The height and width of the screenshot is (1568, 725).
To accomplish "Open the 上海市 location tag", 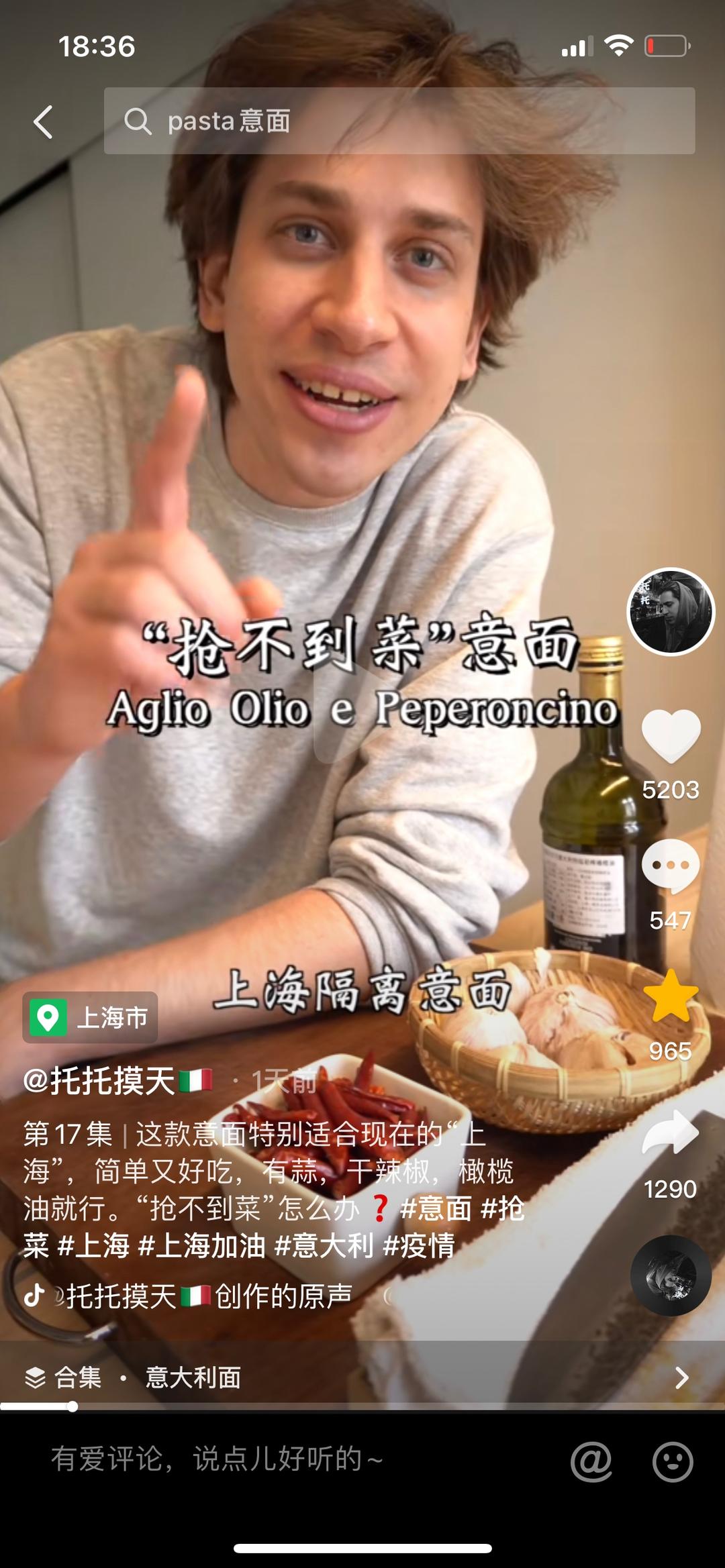I will (x=91, y=1017).
